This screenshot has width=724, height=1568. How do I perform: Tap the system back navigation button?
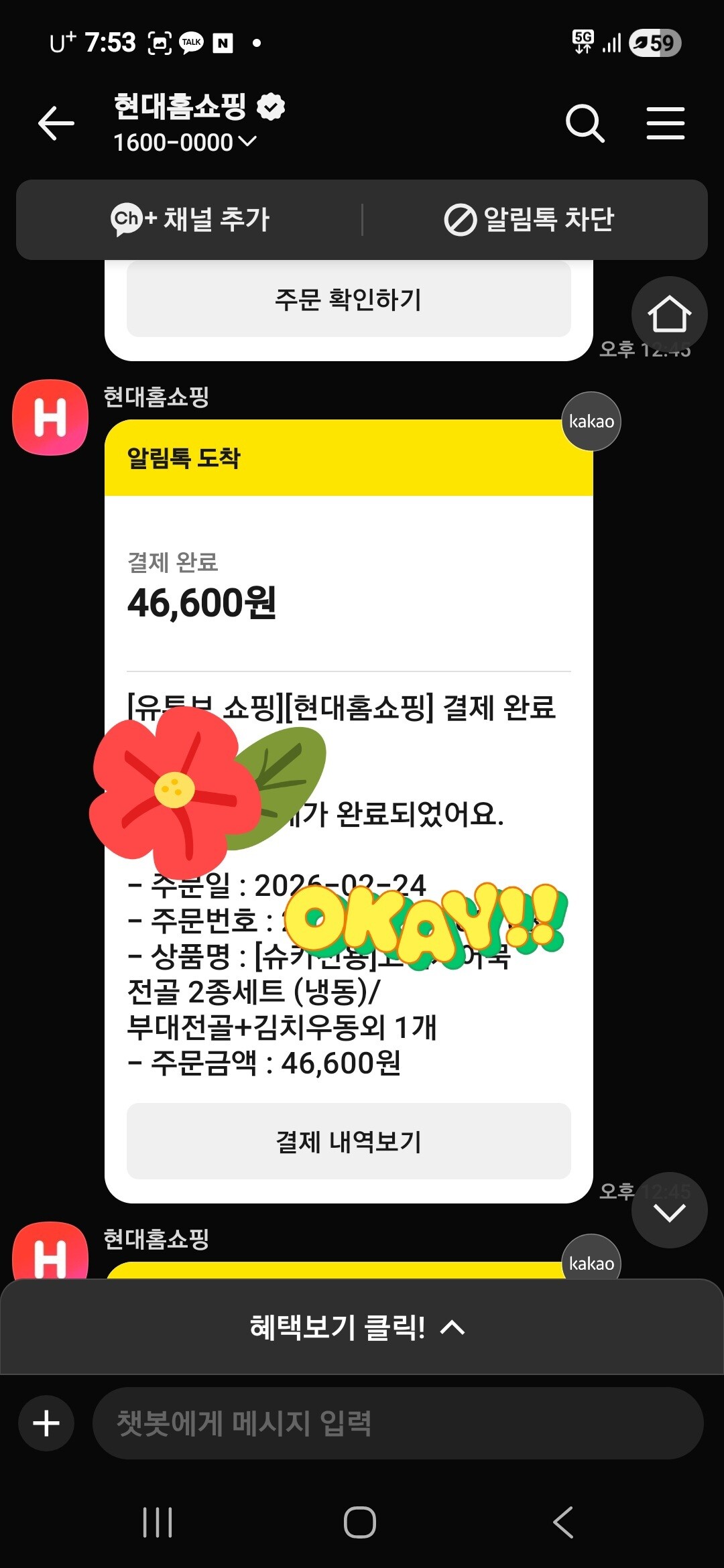coord(563,1522)
